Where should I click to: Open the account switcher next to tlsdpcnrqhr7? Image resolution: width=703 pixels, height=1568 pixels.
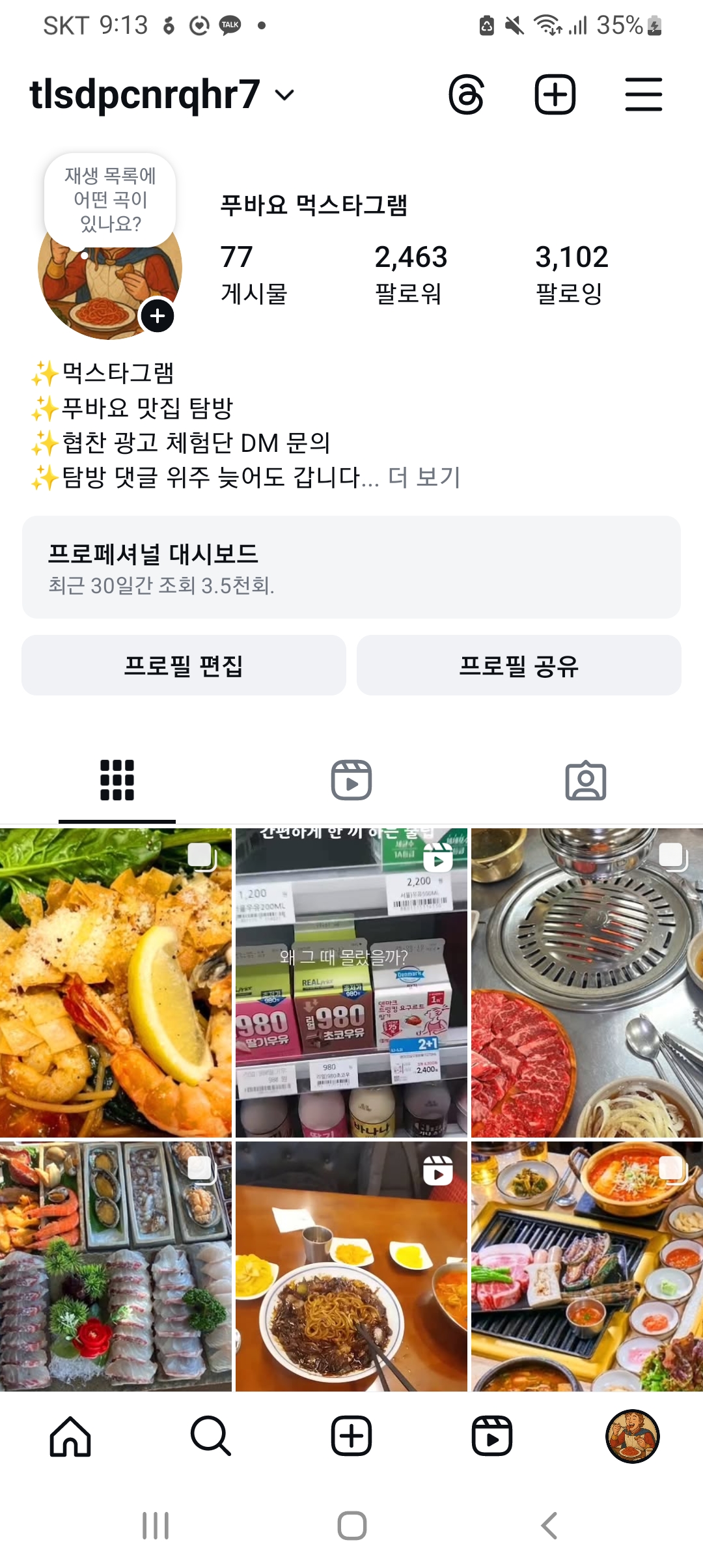click(x=284, y=95)
